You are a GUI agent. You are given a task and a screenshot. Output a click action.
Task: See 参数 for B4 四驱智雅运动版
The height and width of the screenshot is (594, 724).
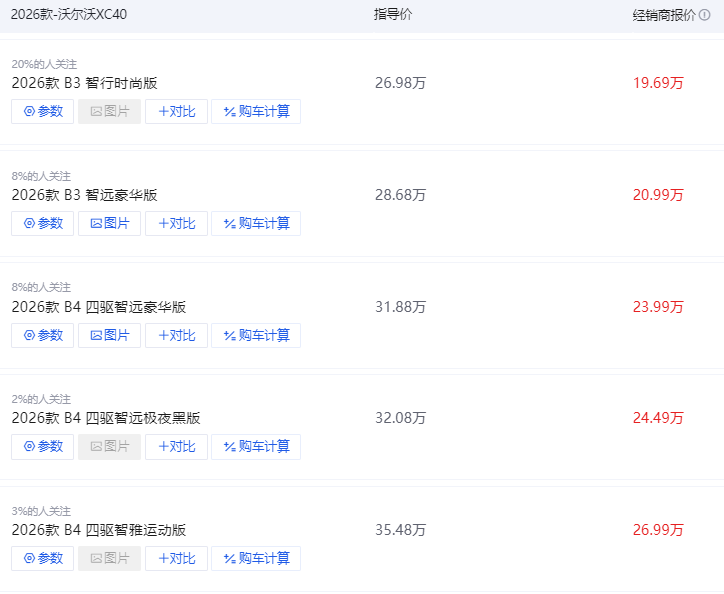(43, 559)
